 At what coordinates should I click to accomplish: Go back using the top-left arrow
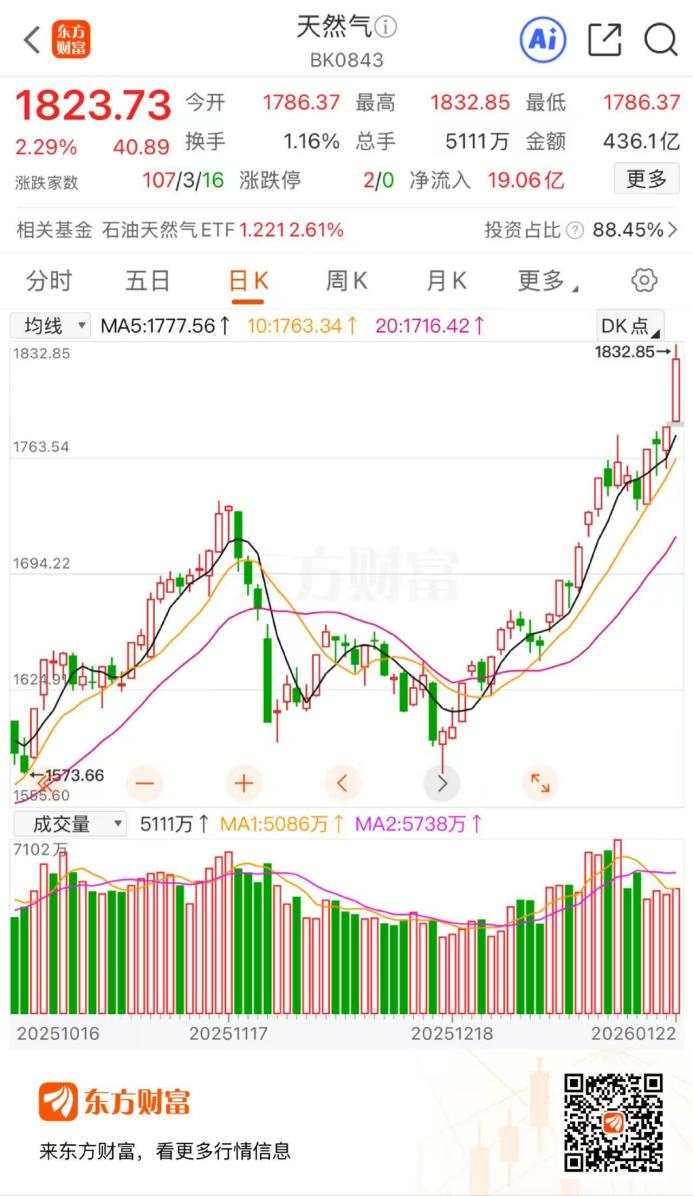[32, 40]
